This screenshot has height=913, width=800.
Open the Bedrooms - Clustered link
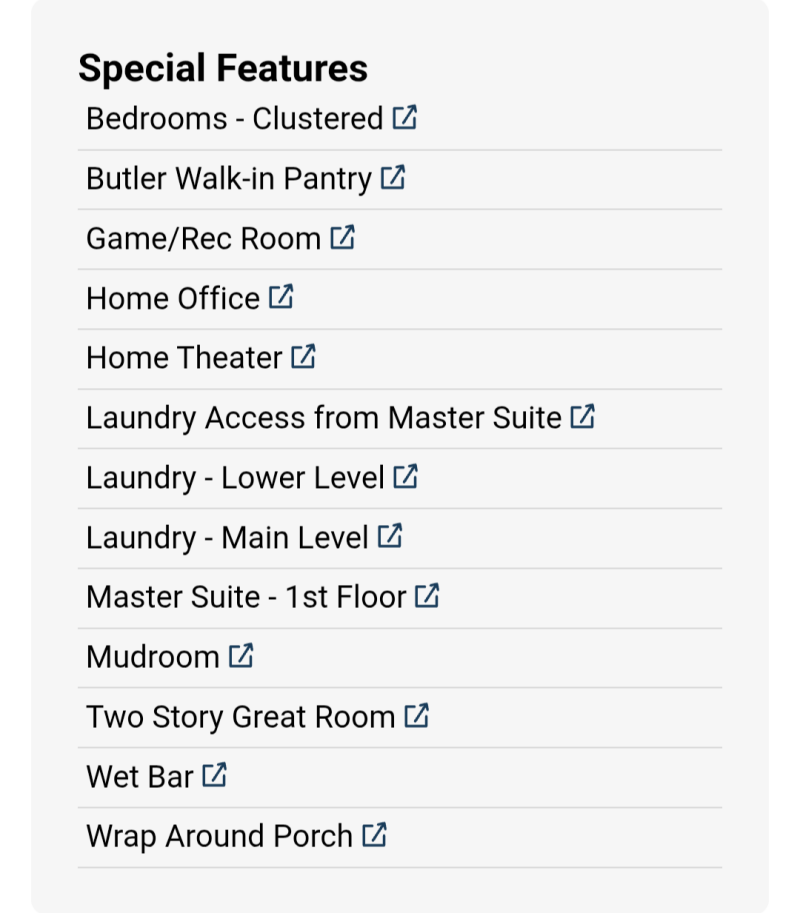250,119
